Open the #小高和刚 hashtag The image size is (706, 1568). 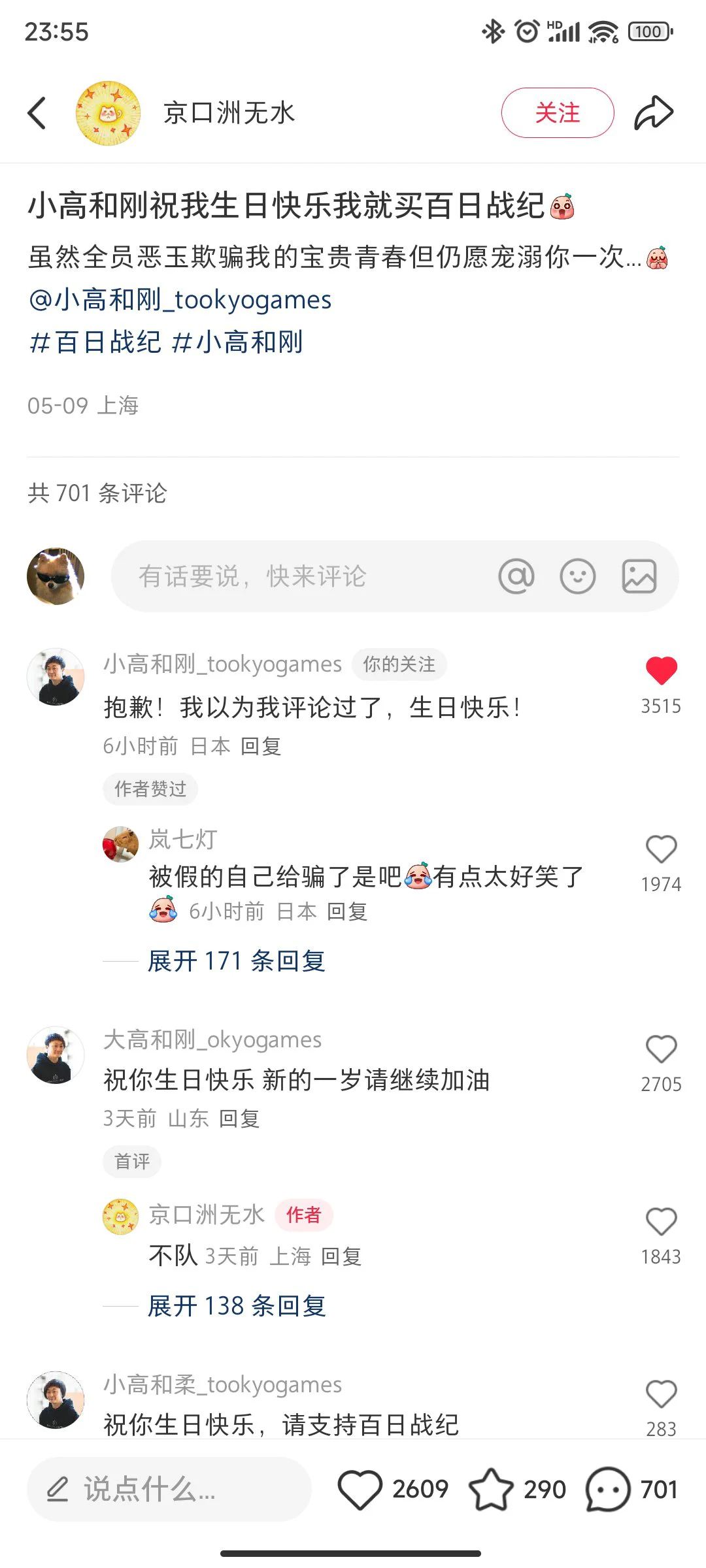point(237,342)
